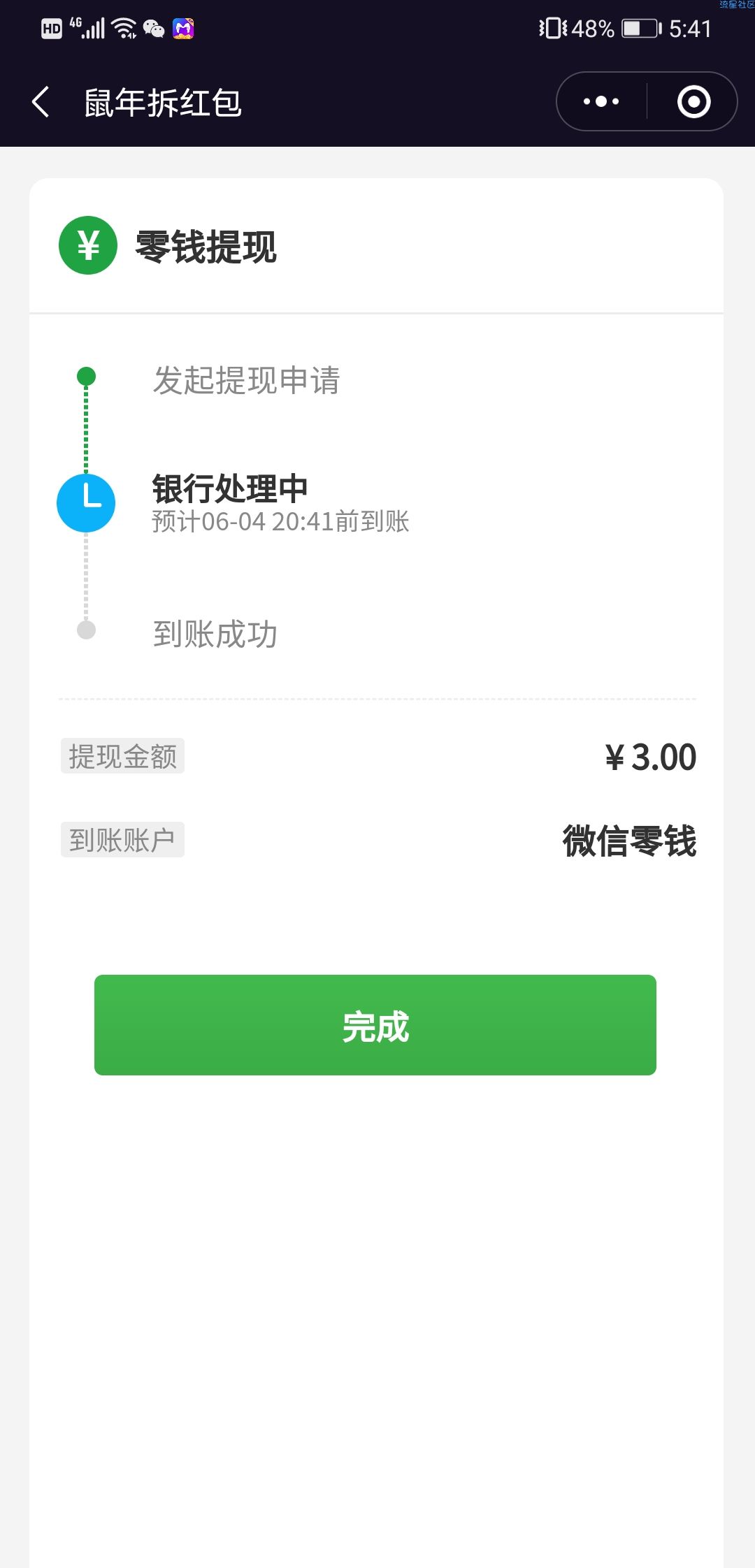Go back from 鼠年拆红包 page
Viewport: 755px width, 1568px height.
[x=41, y=102]
